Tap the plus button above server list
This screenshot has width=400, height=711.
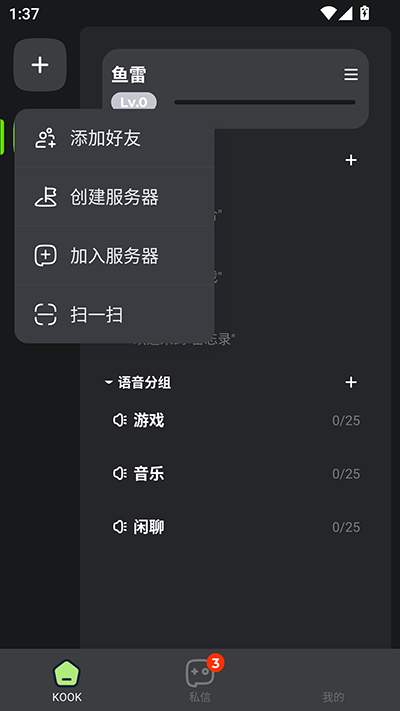(x=40, y=65)
